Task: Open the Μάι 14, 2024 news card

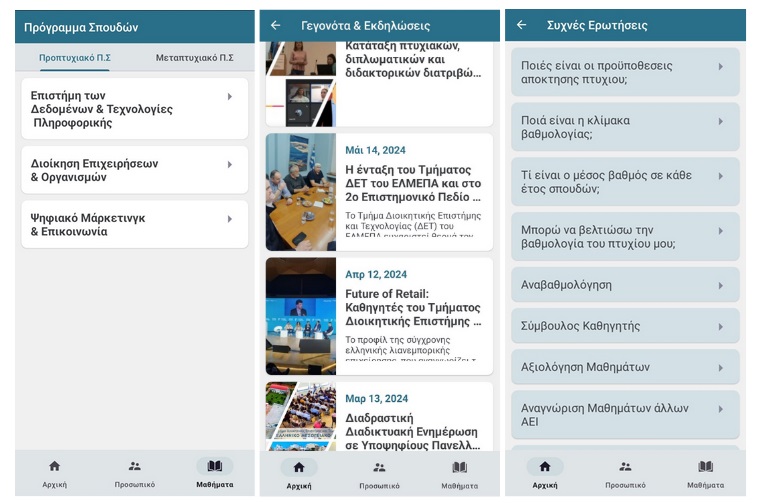Action: 379,192
